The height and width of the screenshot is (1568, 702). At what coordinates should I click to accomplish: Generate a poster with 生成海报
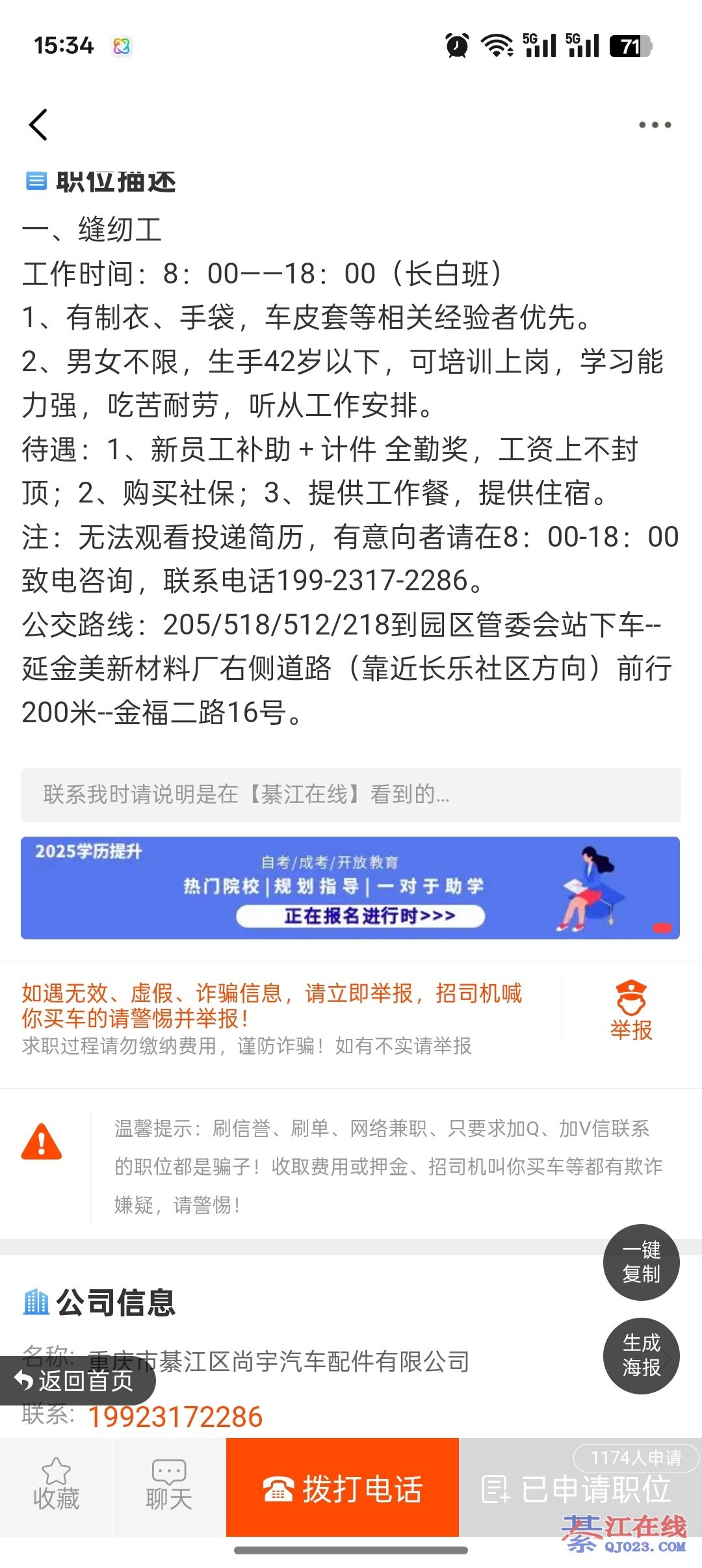pos(641,1355)
